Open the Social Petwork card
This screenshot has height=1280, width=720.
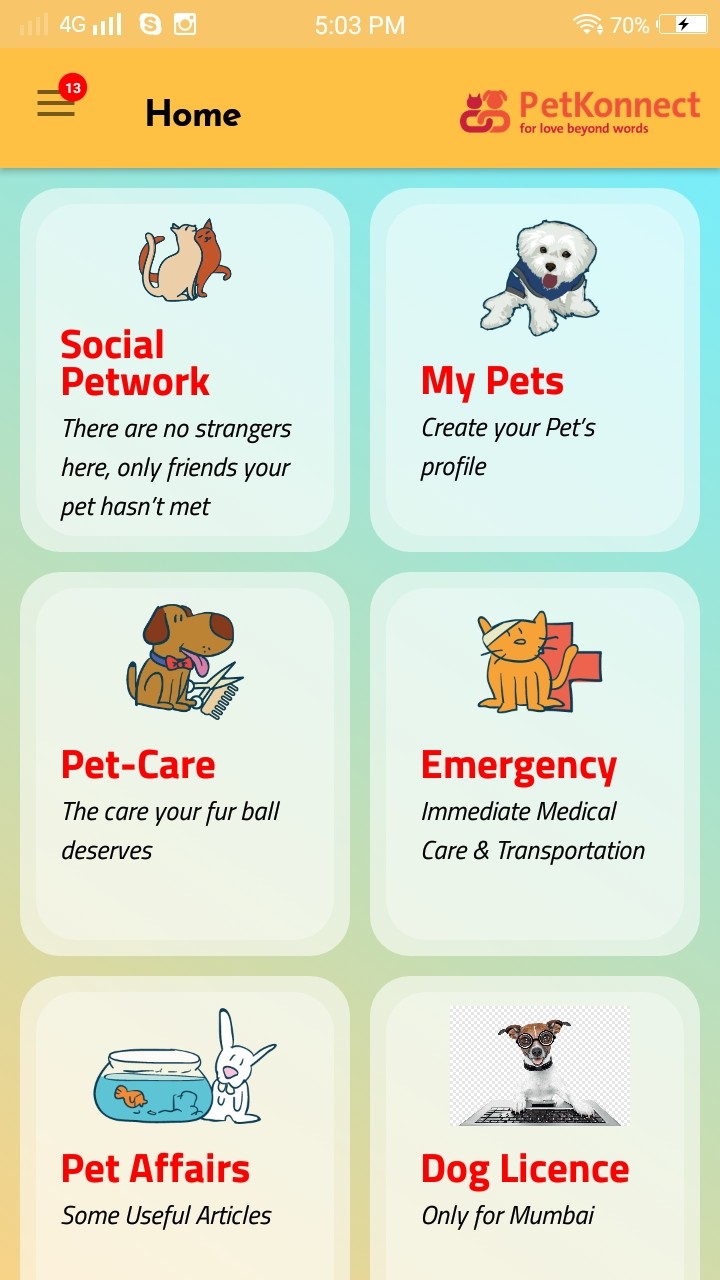[x=185, y=370]
